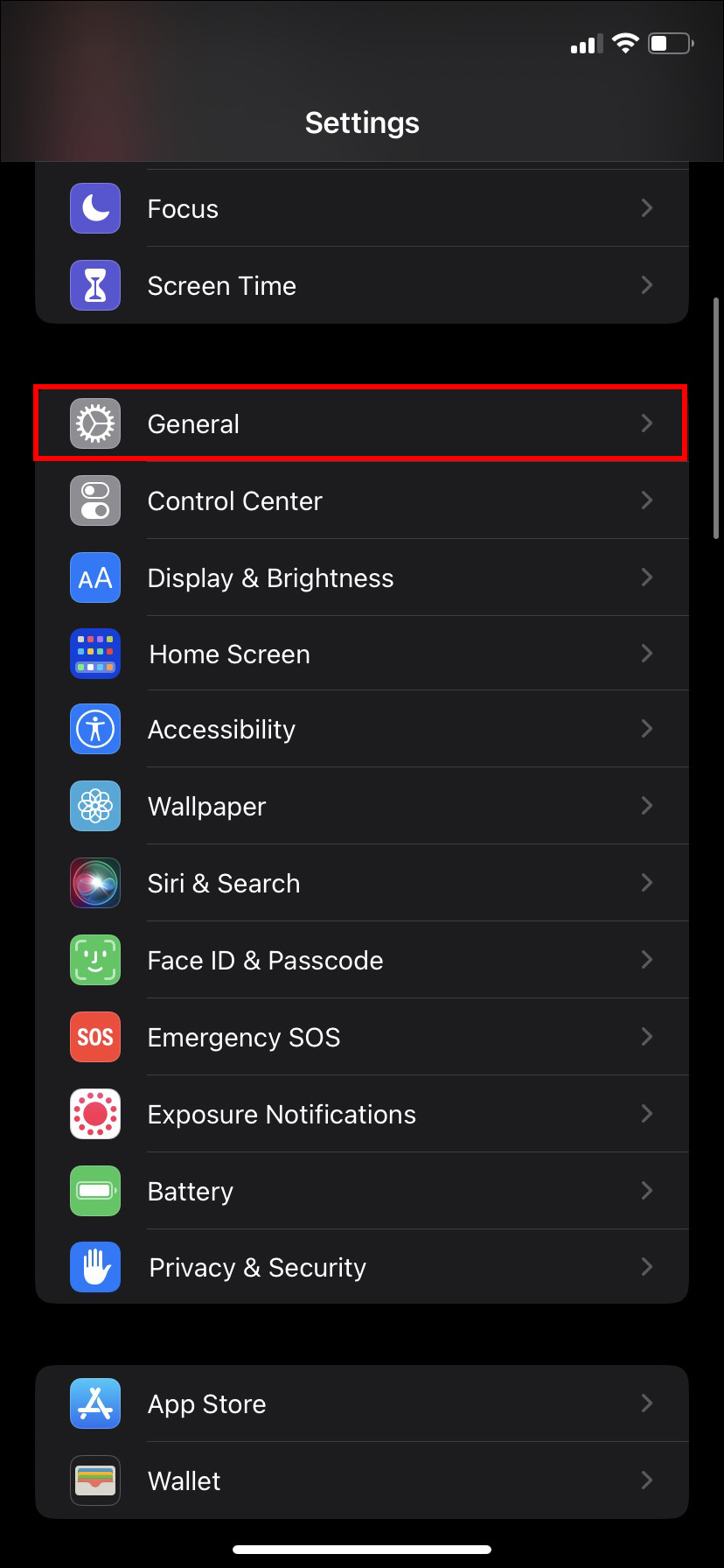
Task: Tap the App Store settings row
Action: (x=361, y=1403)
